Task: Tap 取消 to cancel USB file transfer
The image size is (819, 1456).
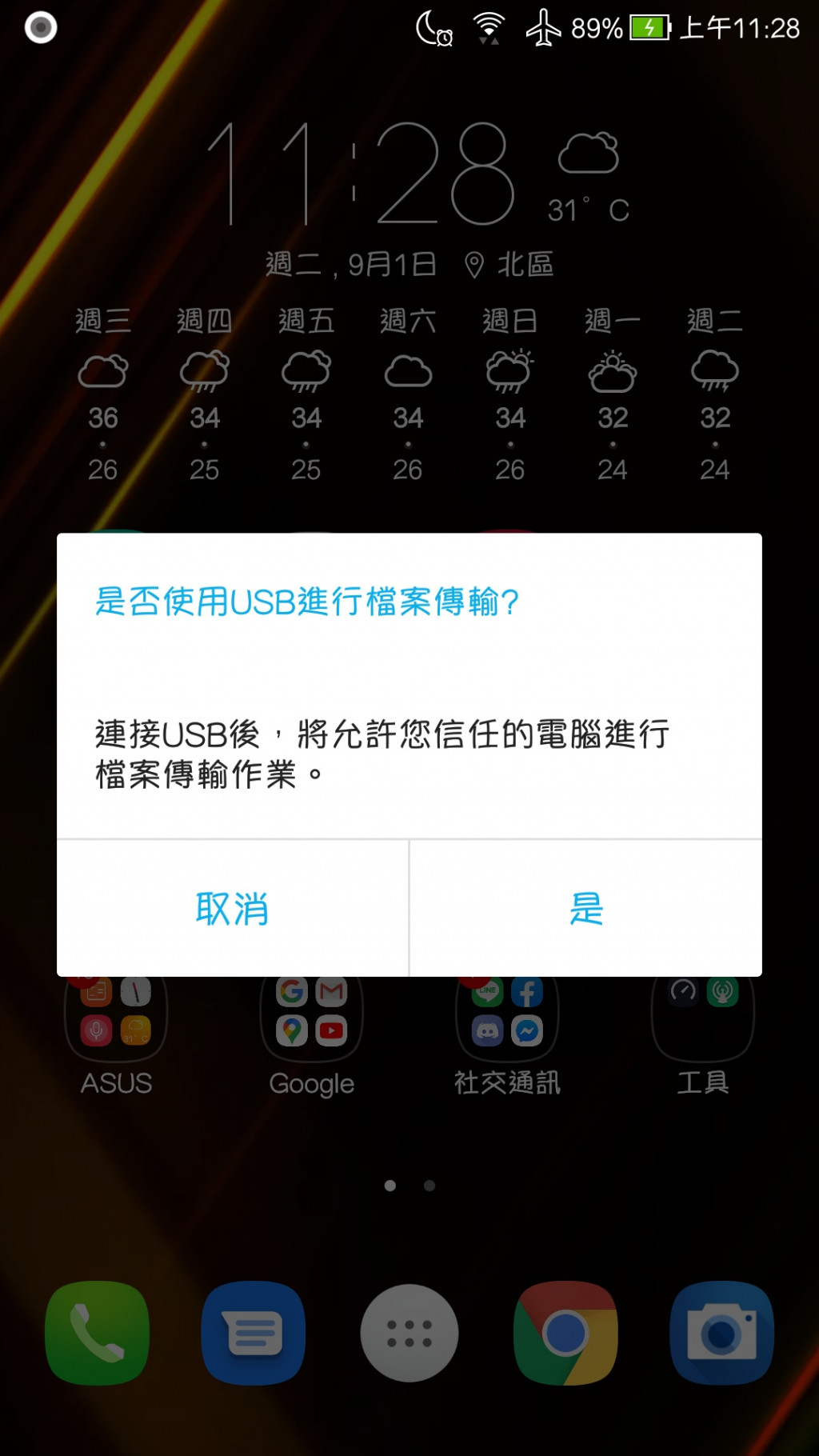Action: click(232, 909)
